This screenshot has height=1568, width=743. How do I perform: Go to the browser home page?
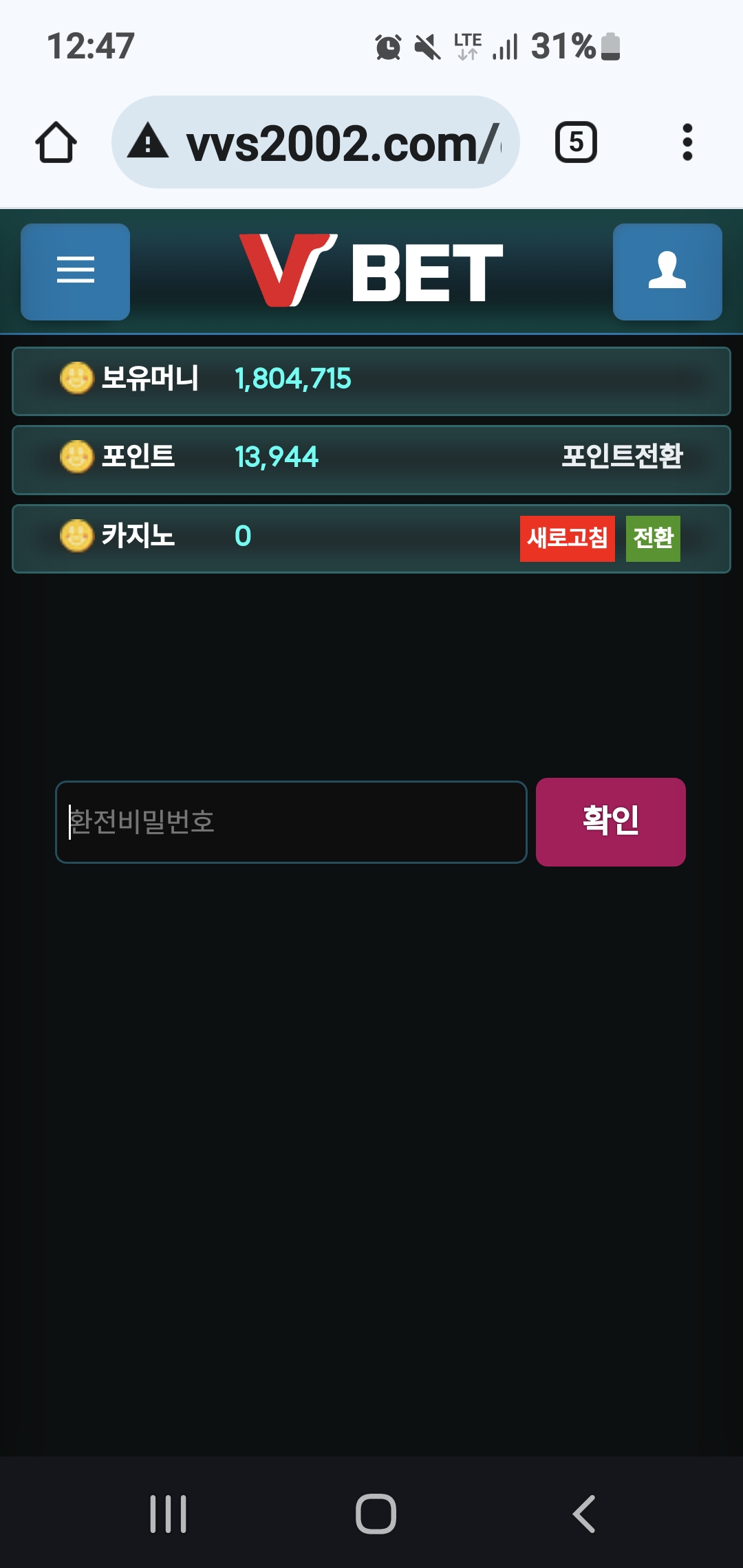(x=56, y=143)
